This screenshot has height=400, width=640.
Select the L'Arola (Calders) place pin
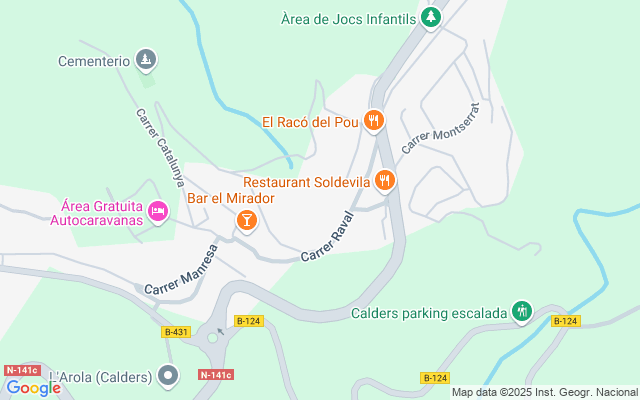click(168, 376)
